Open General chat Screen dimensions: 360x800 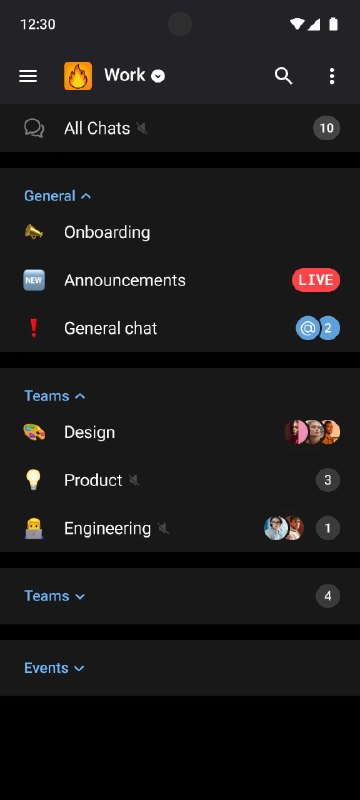(x=180, y=328)
